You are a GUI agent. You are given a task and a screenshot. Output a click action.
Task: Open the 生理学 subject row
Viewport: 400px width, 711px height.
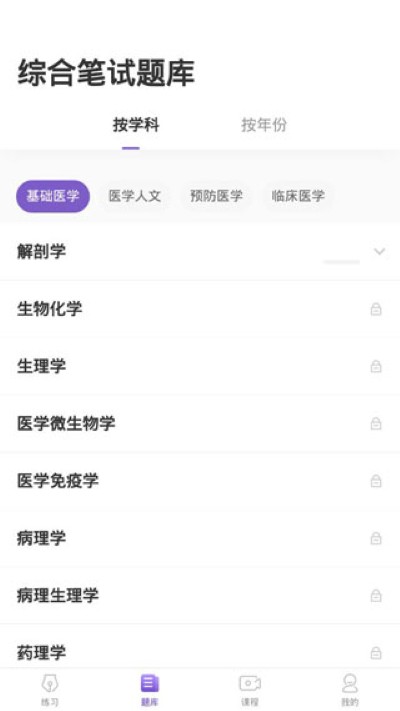click(200, 366)
